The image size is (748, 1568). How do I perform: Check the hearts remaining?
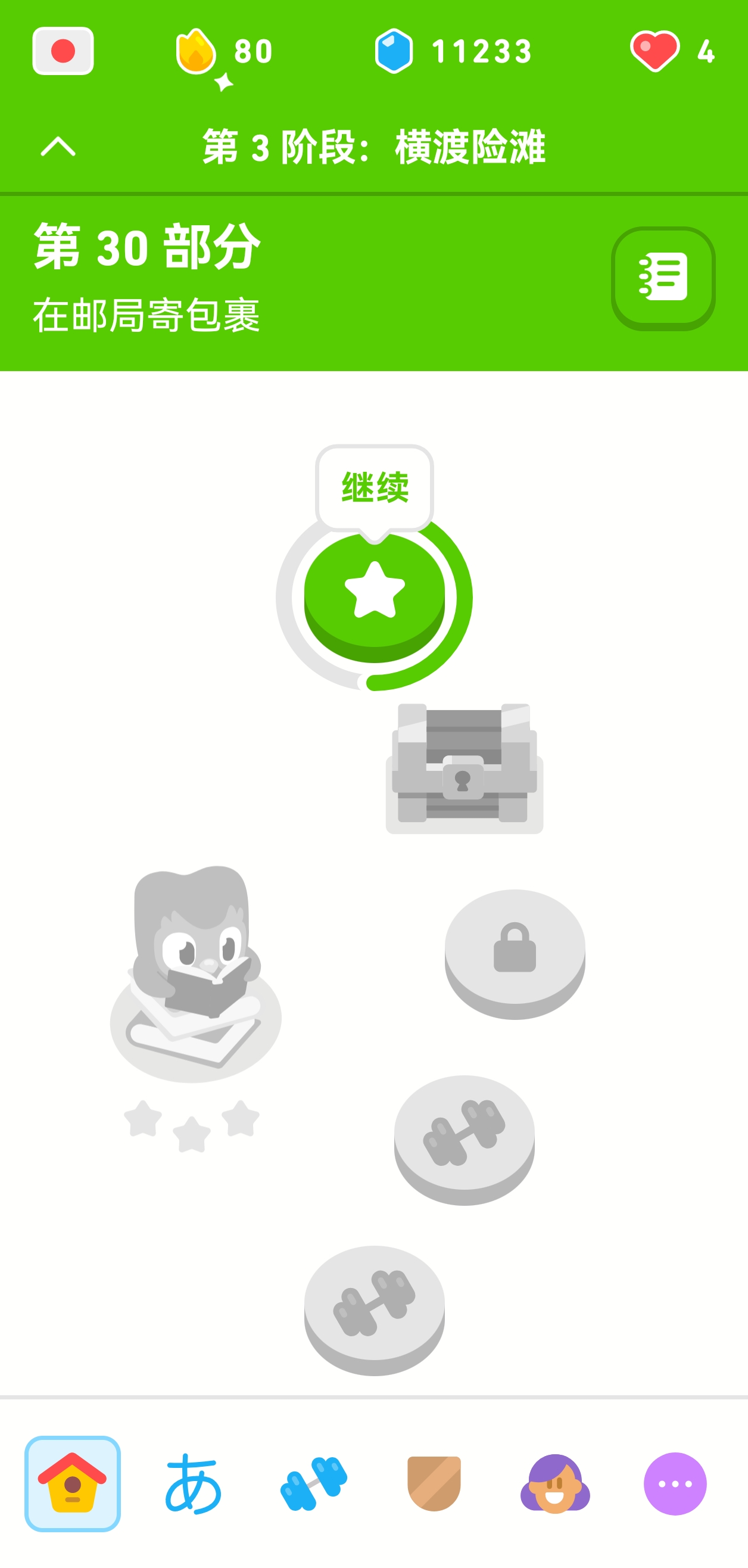[672, 51]
